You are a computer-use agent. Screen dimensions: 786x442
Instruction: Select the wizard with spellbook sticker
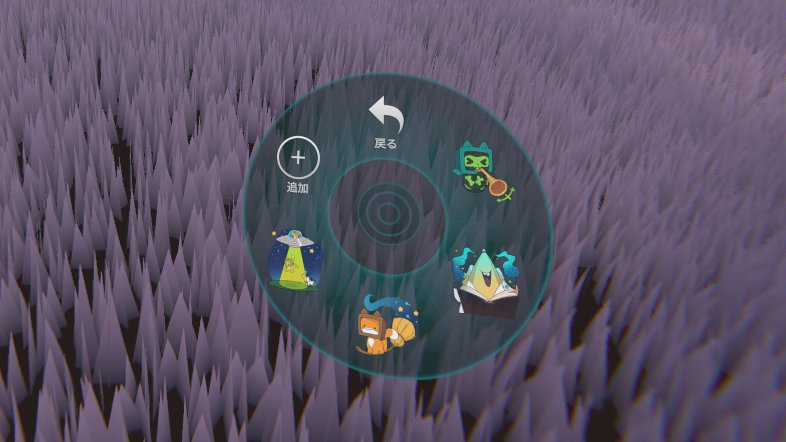(x=485, y=283)
